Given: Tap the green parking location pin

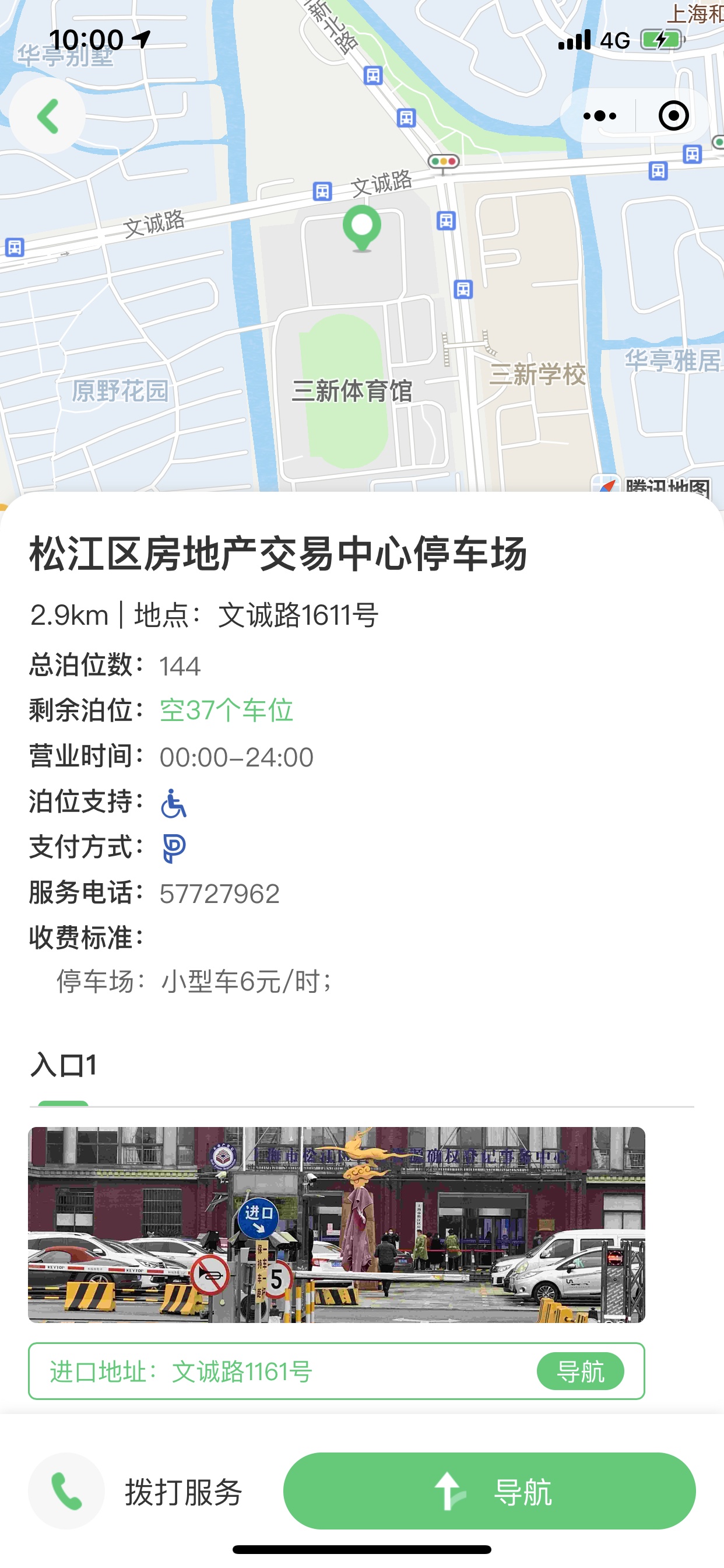Looking at the screenshot, I should 362,228.
